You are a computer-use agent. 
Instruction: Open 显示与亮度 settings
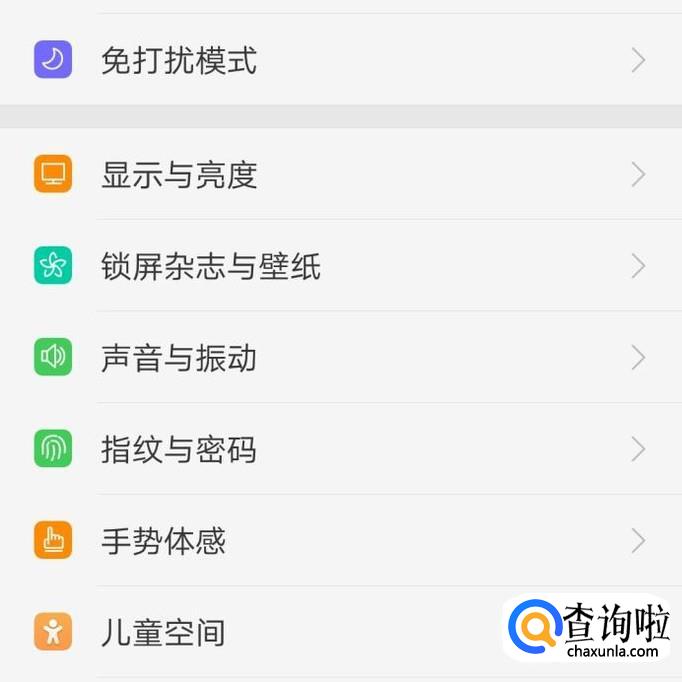coord(180,175)
